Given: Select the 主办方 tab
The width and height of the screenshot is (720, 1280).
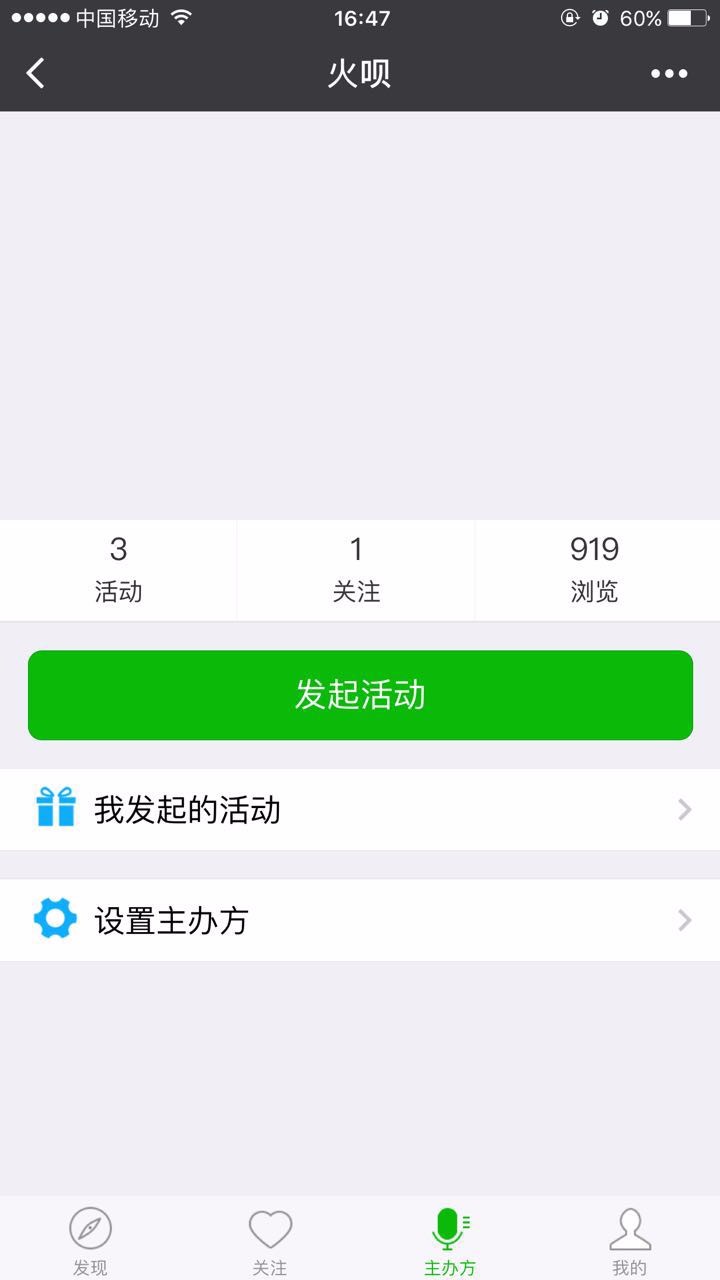Looking at the screenshot, I should click(450, 1240).
